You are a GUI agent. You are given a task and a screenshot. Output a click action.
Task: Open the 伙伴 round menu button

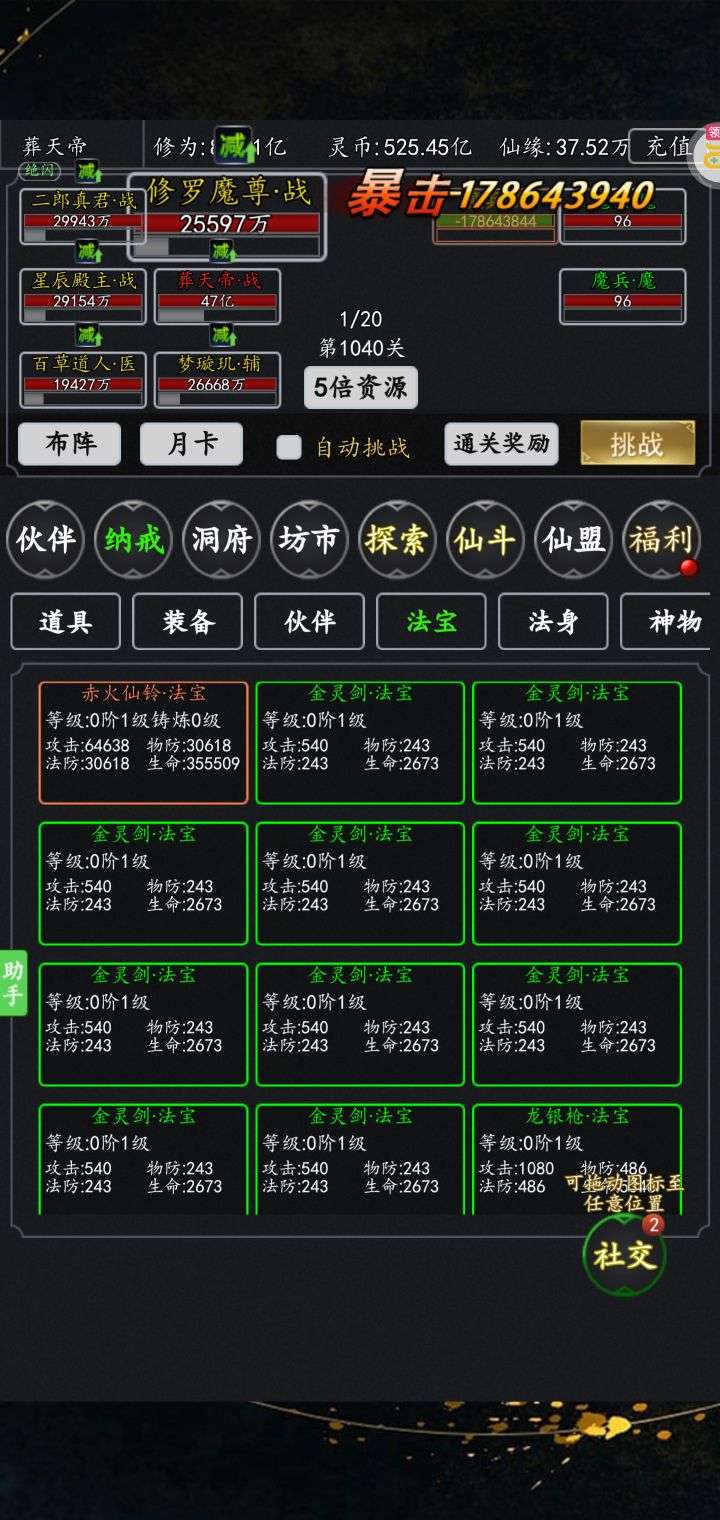click(x=45, y=540)
